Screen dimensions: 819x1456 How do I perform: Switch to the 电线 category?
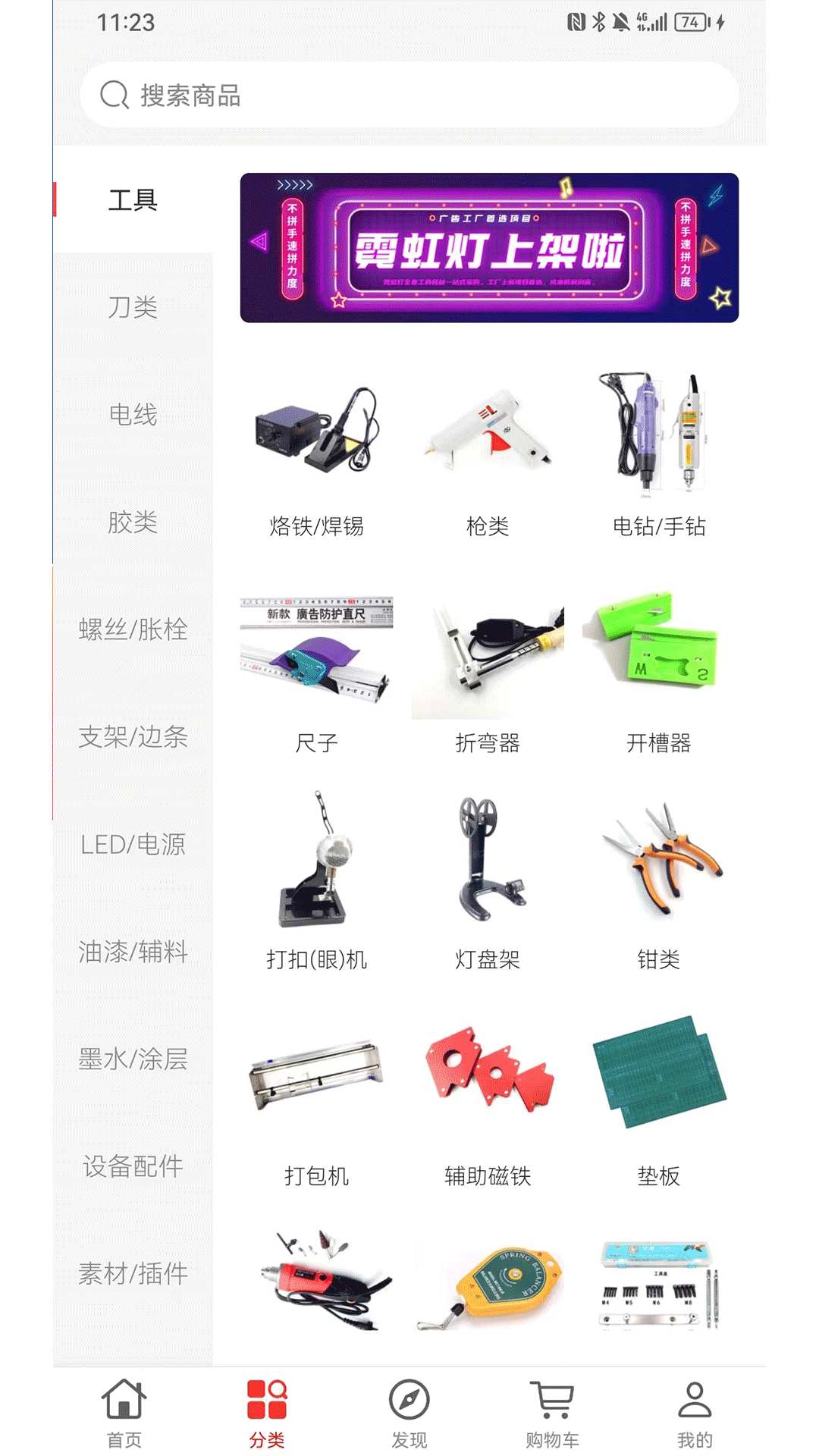click(133, 415)
